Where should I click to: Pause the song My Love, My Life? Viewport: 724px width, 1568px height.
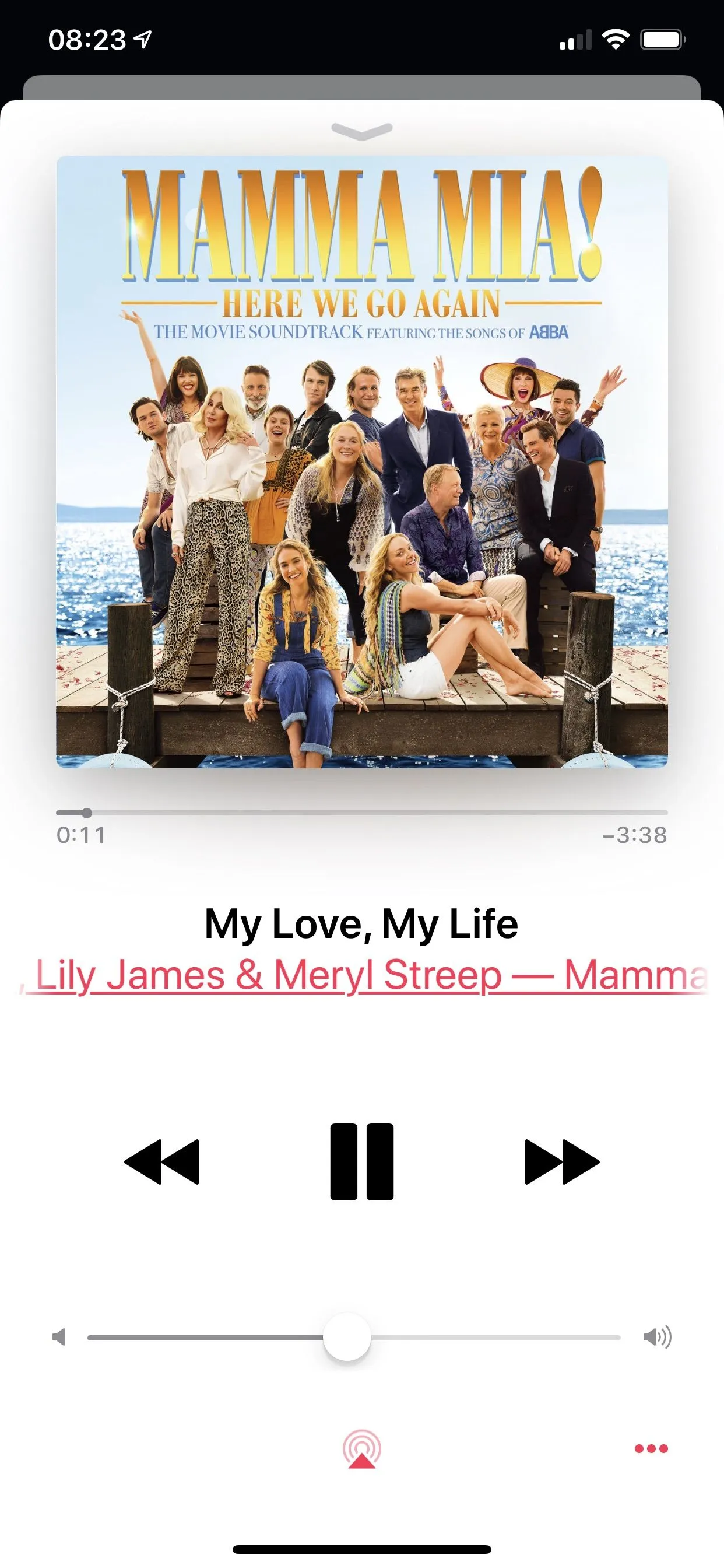tap(362, 1161)
